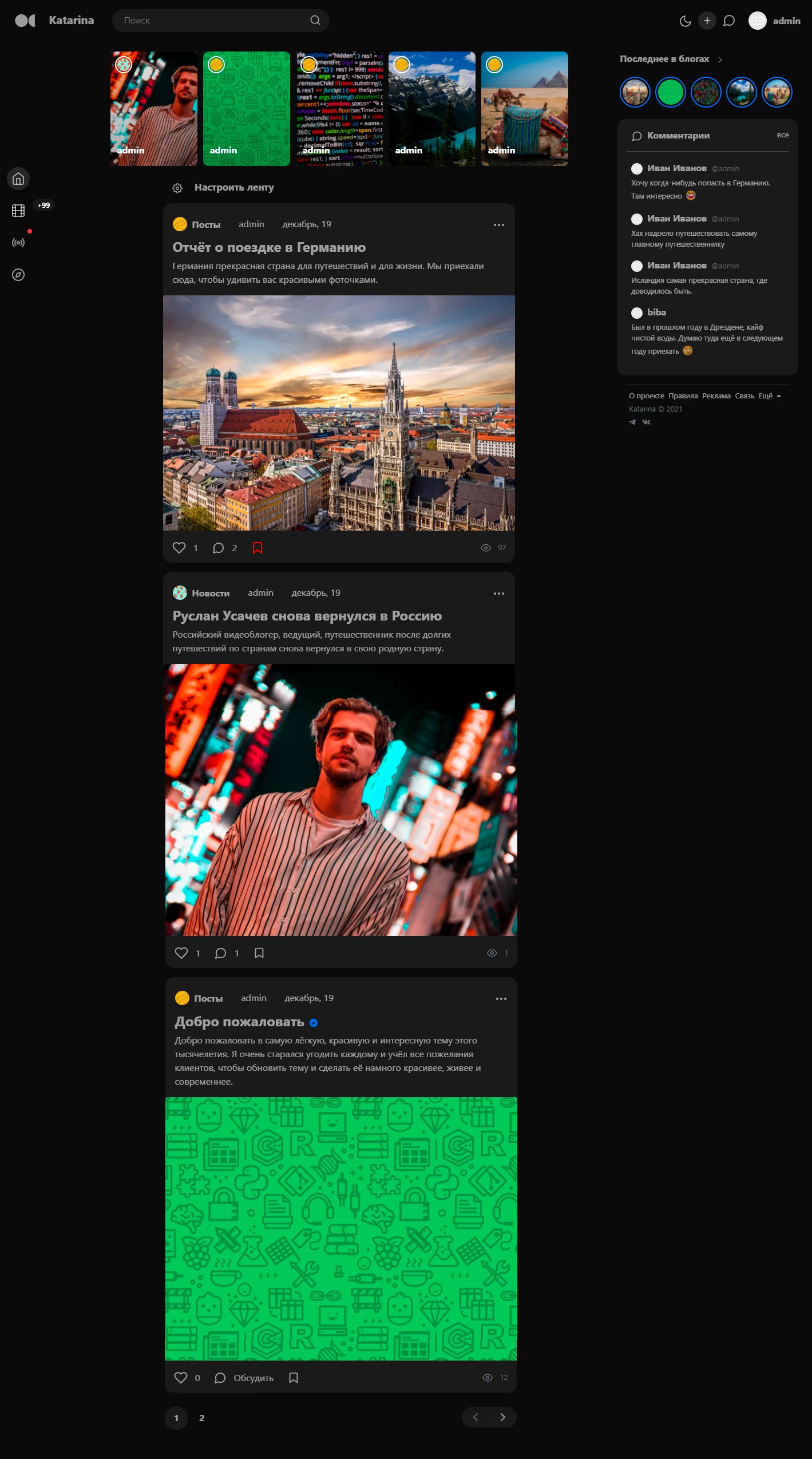The image size is (812, 1459).
Task: Create new post with the plus button
Action: [707, 21]
